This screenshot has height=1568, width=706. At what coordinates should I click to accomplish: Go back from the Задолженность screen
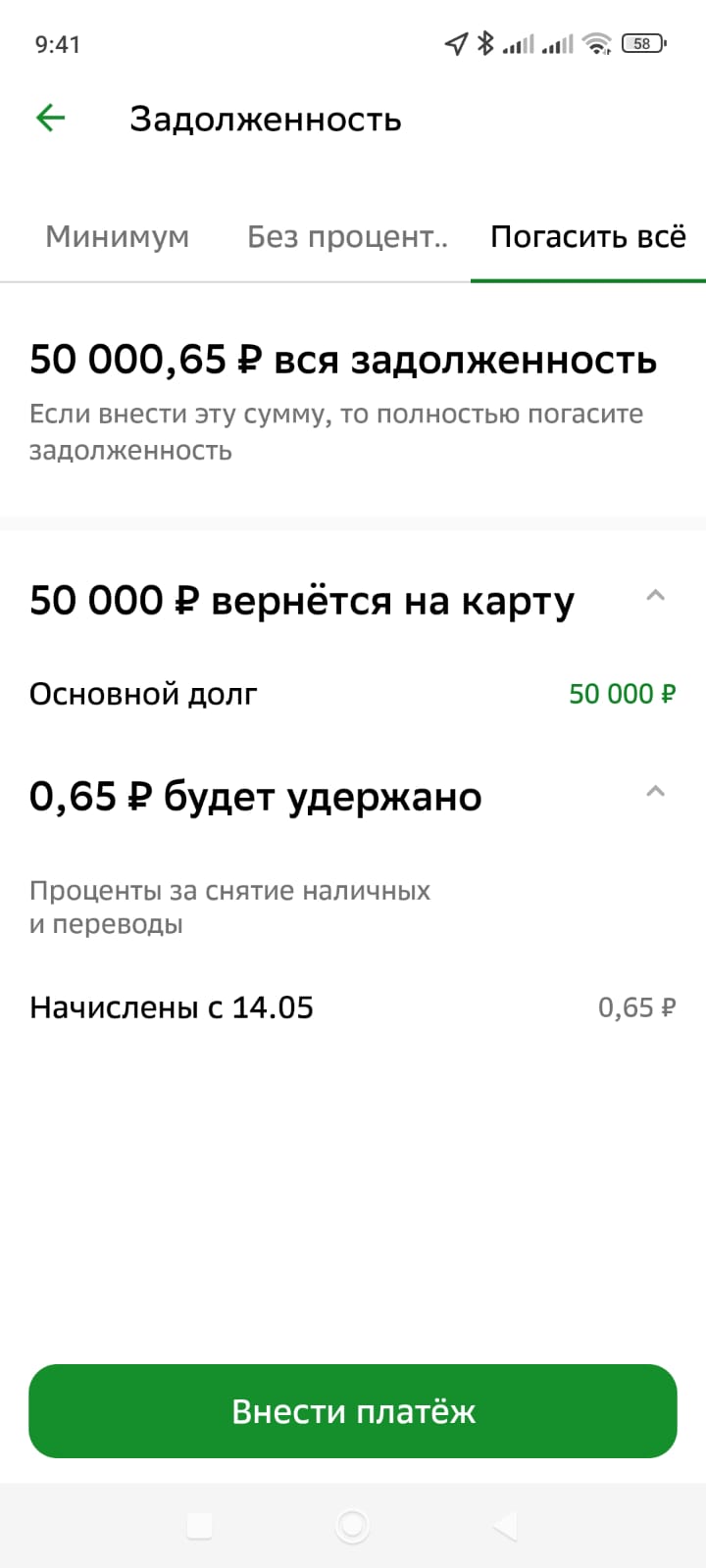click(50, 119)
